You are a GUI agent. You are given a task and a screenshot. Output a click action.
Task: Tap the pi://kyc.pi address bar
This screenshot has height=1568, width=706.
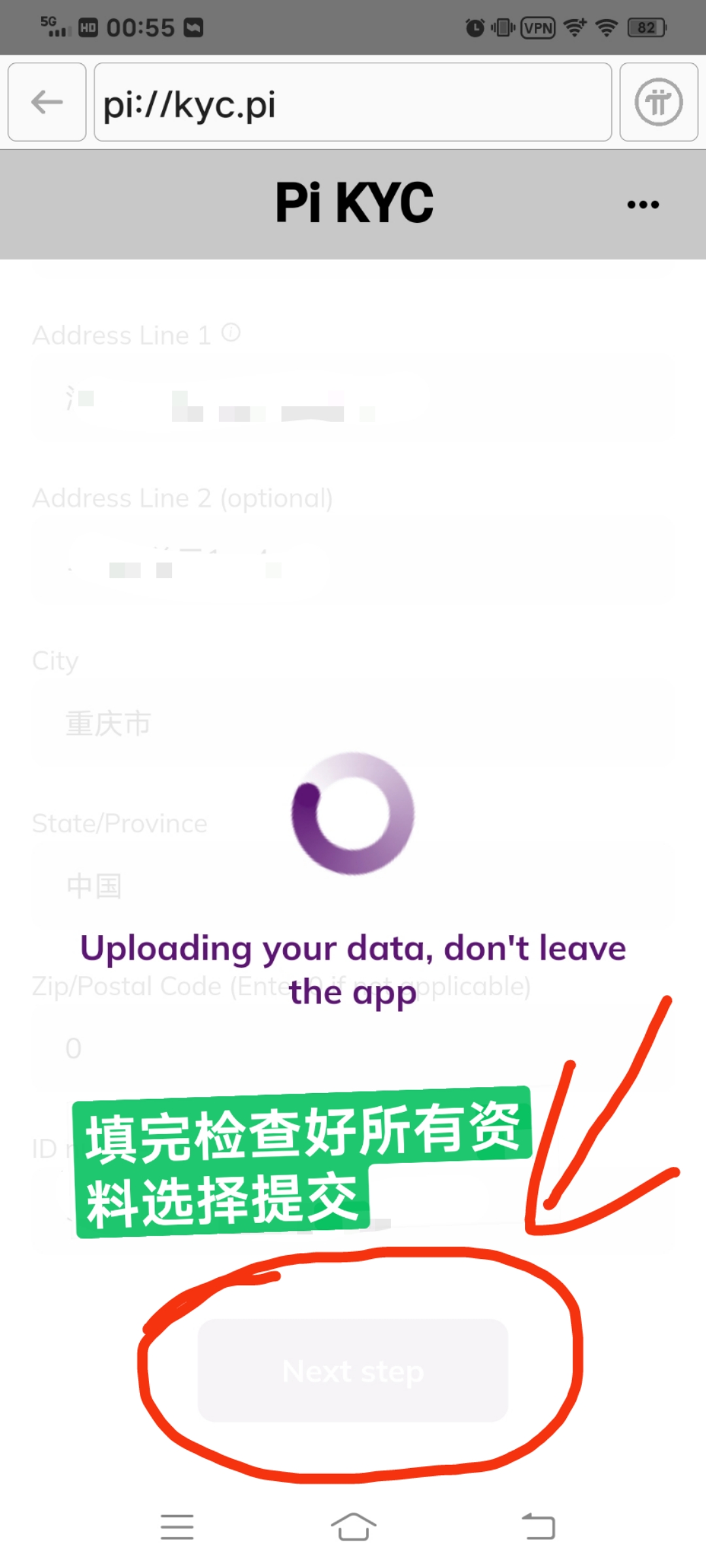tap(353, 102)
